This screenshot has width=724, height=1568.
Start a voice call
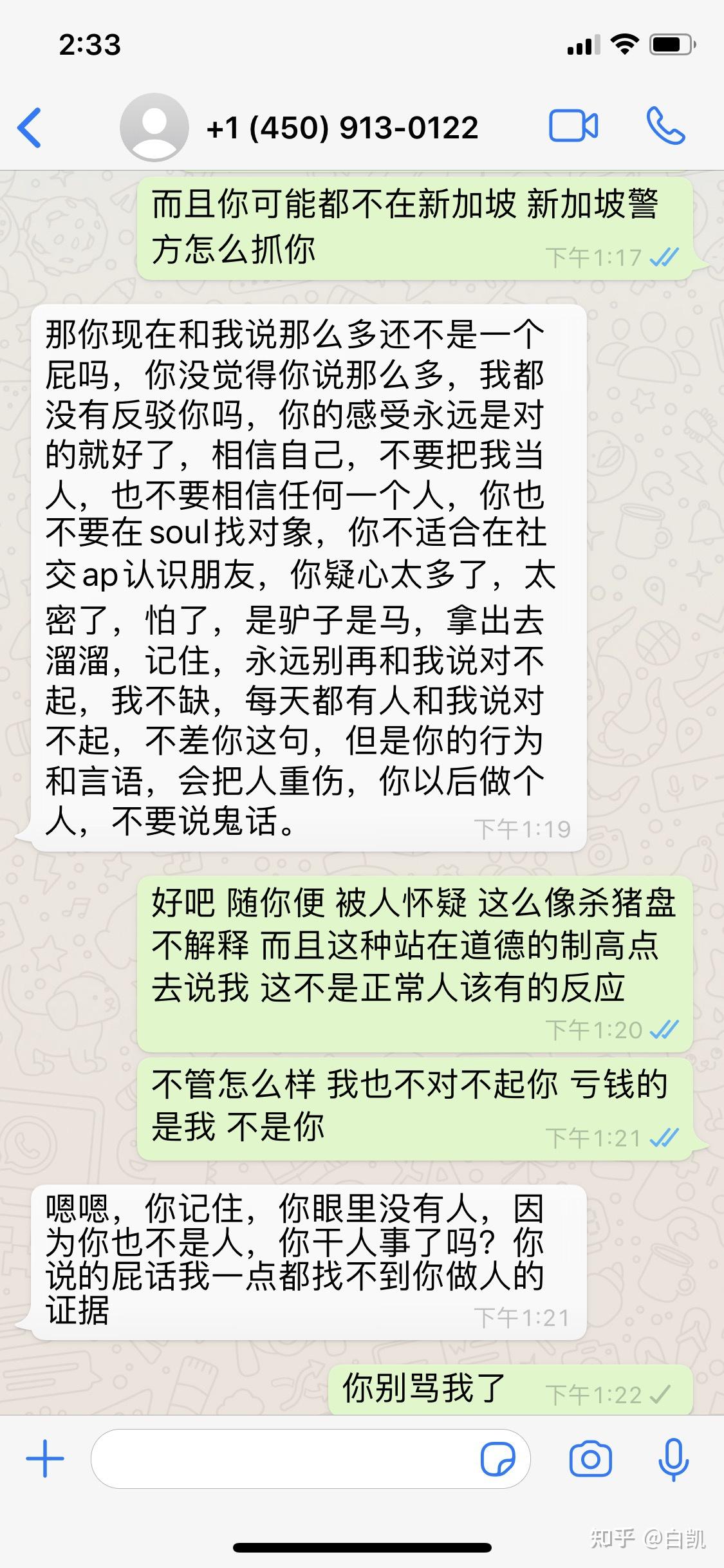point(665,126)
